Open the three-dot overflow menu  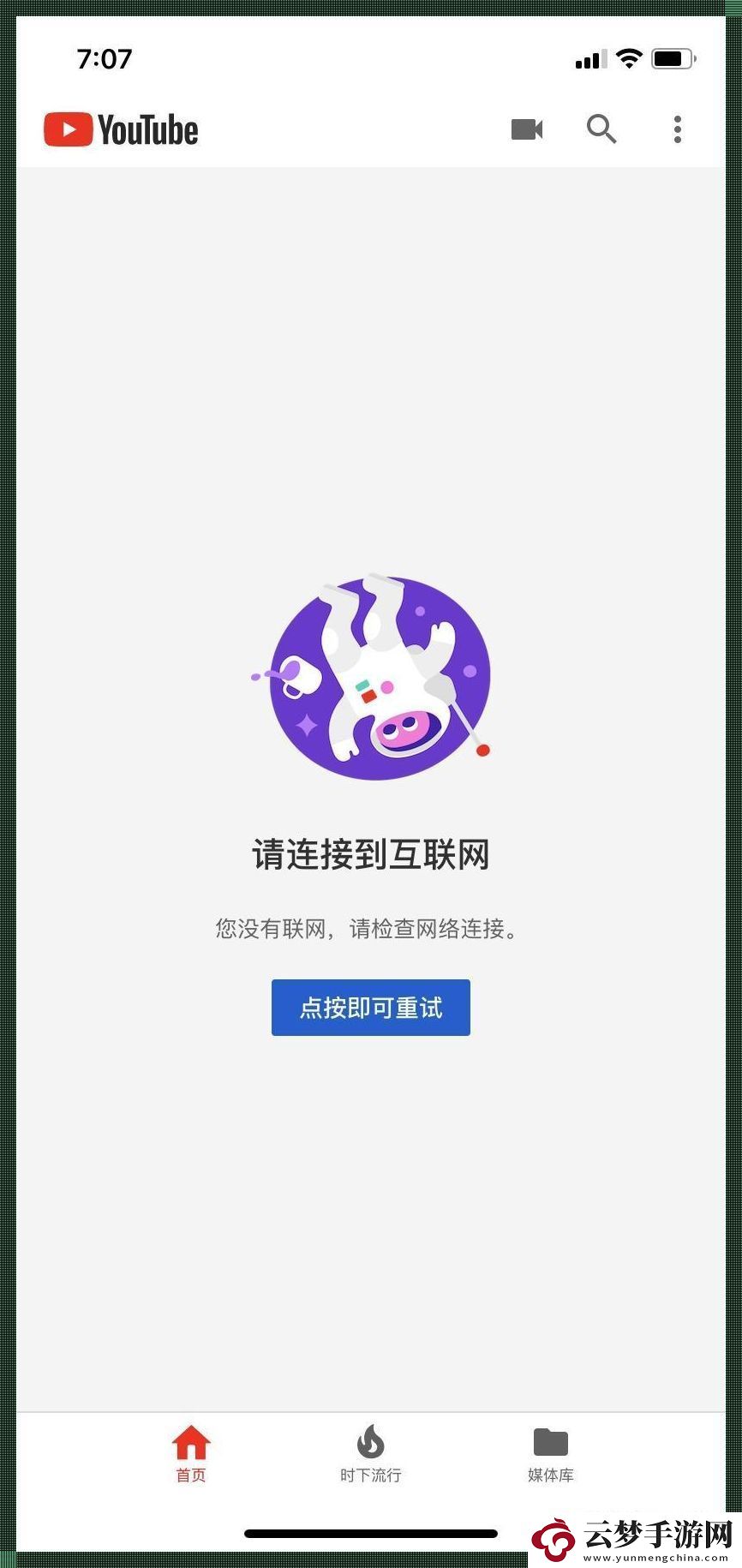click(x=677, y=129)
